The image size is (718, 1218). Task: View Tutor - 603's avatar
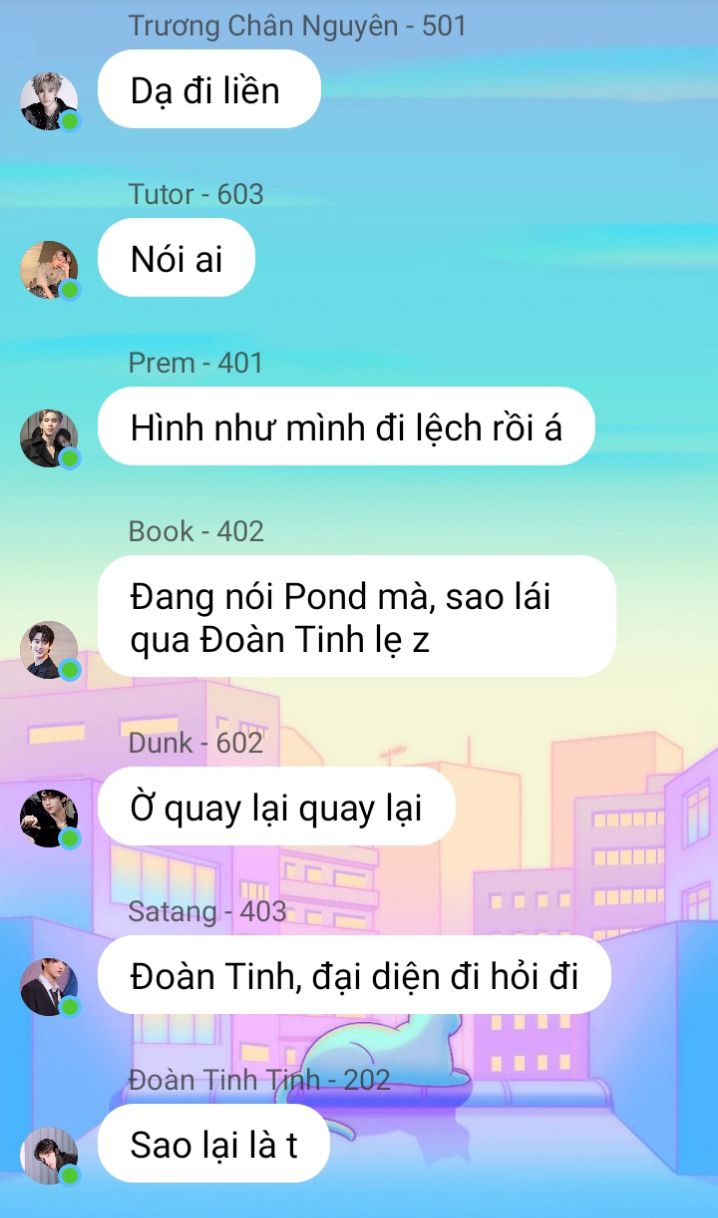[x=49, y=270]
